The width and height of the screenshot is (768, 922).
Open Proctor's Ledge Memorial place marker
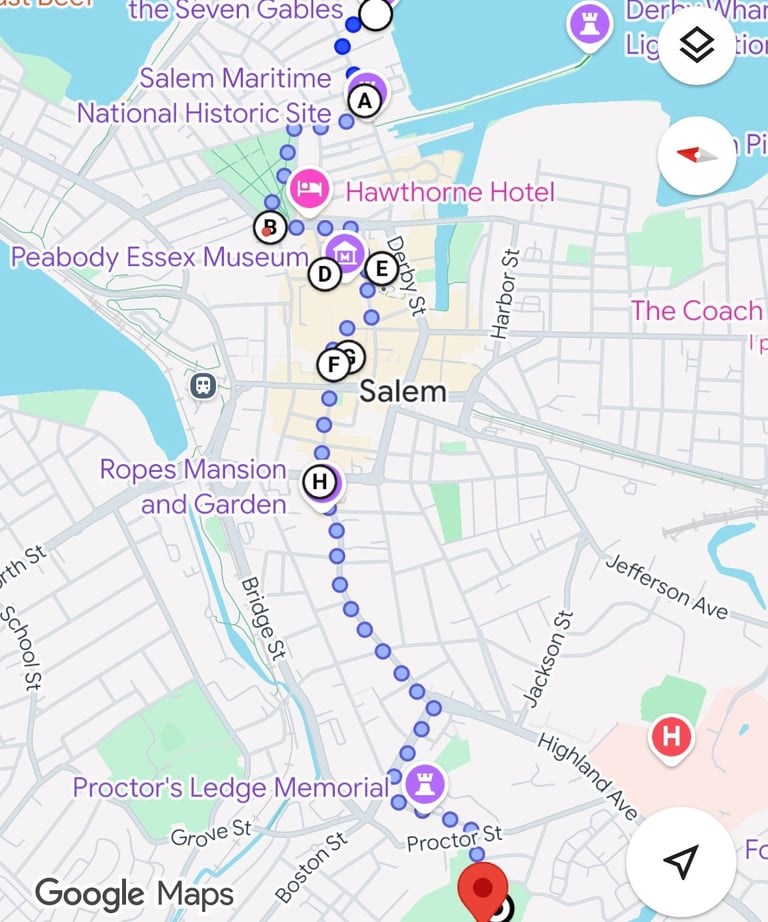coord(425,781)
